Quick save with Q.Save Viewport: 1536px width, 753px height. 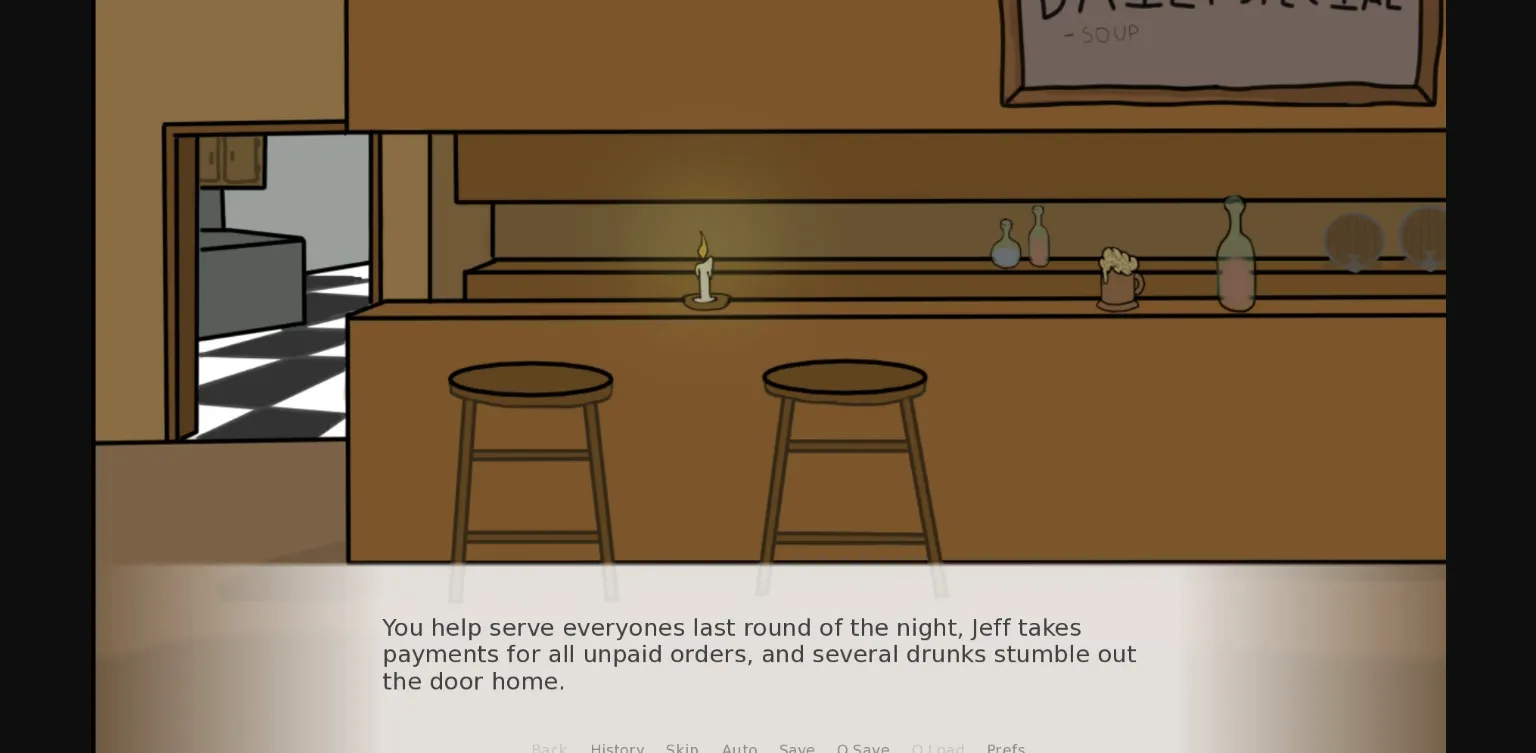tap(863, 748)
